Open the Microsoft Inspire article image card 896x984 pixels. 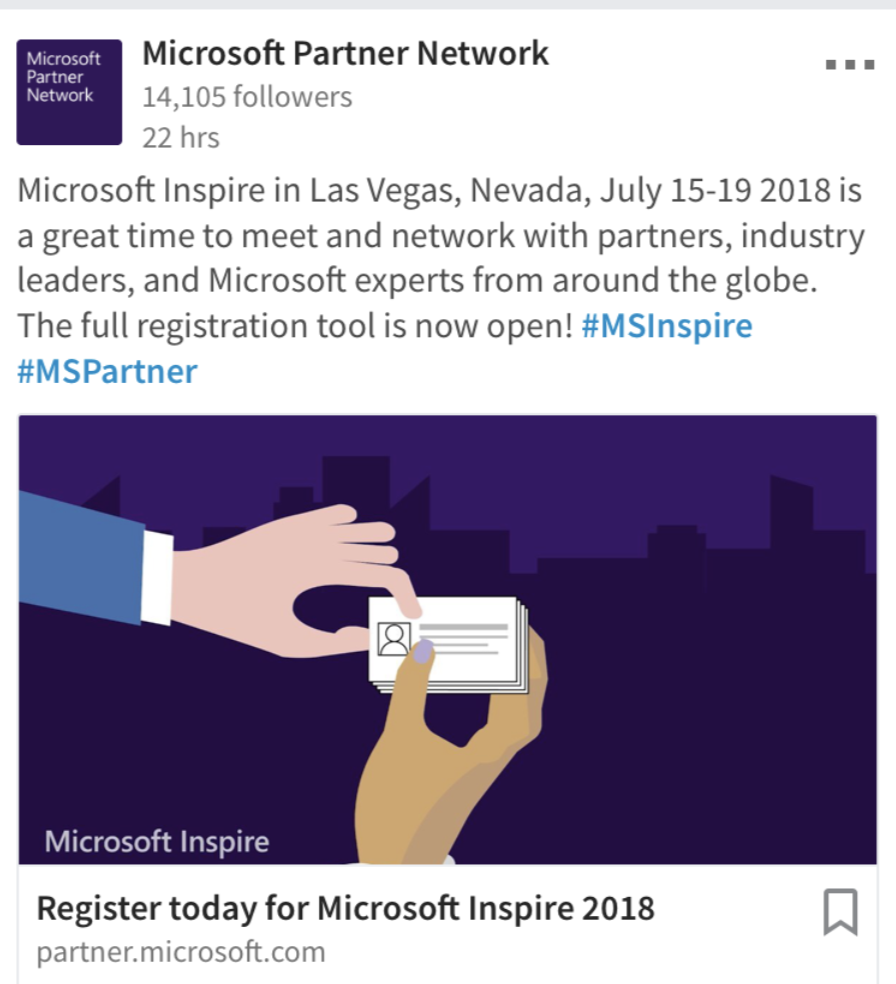click(448, 640)
